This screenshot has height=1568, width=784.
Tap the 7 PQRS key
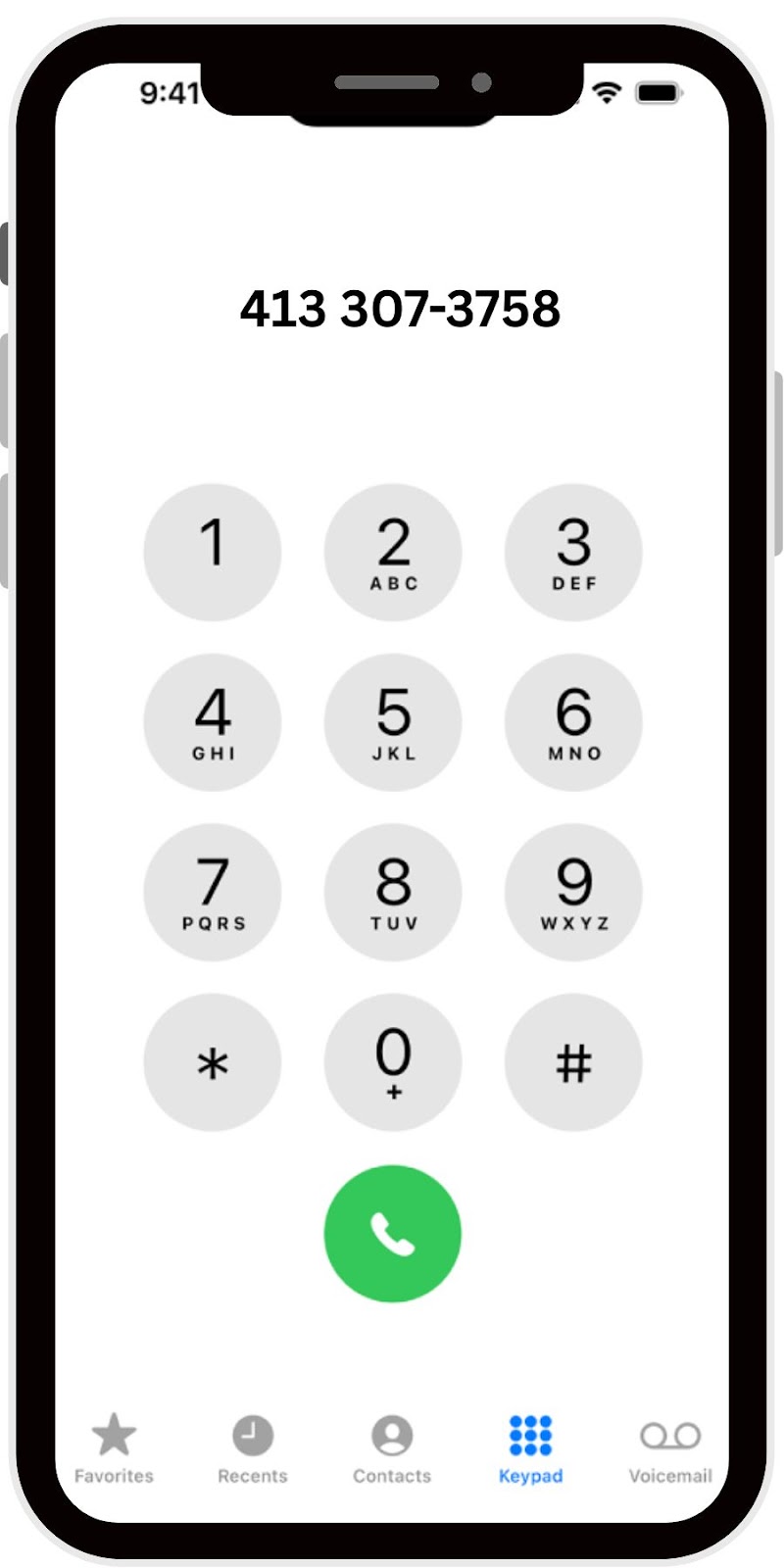click(x=212, y=892)
